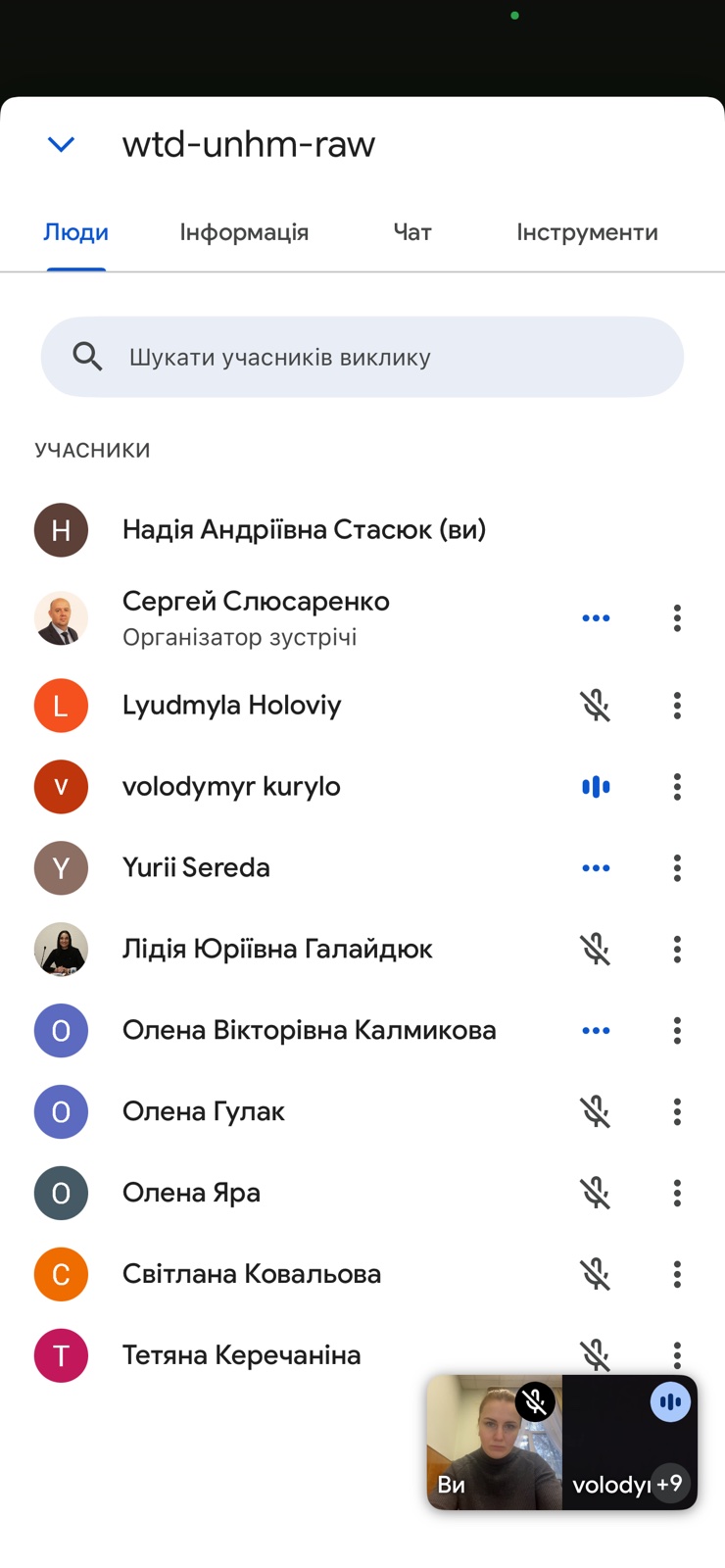Image resolution: width=725 pixels, height=1568 pixels.
Task: Open the Інструменти tab
Action: pyautogui.click(x=587, y=232)
